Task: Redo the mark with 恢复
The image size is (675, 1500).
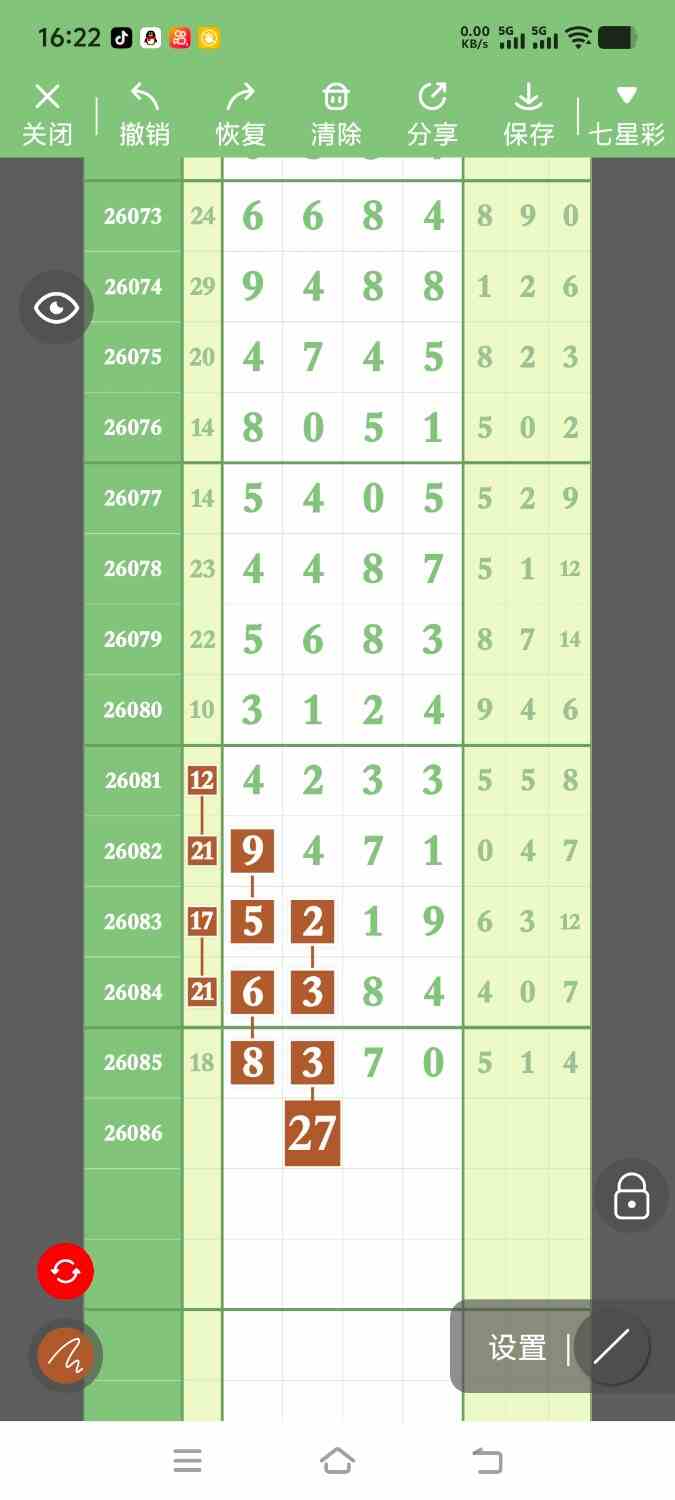Action: coord(240,114)
